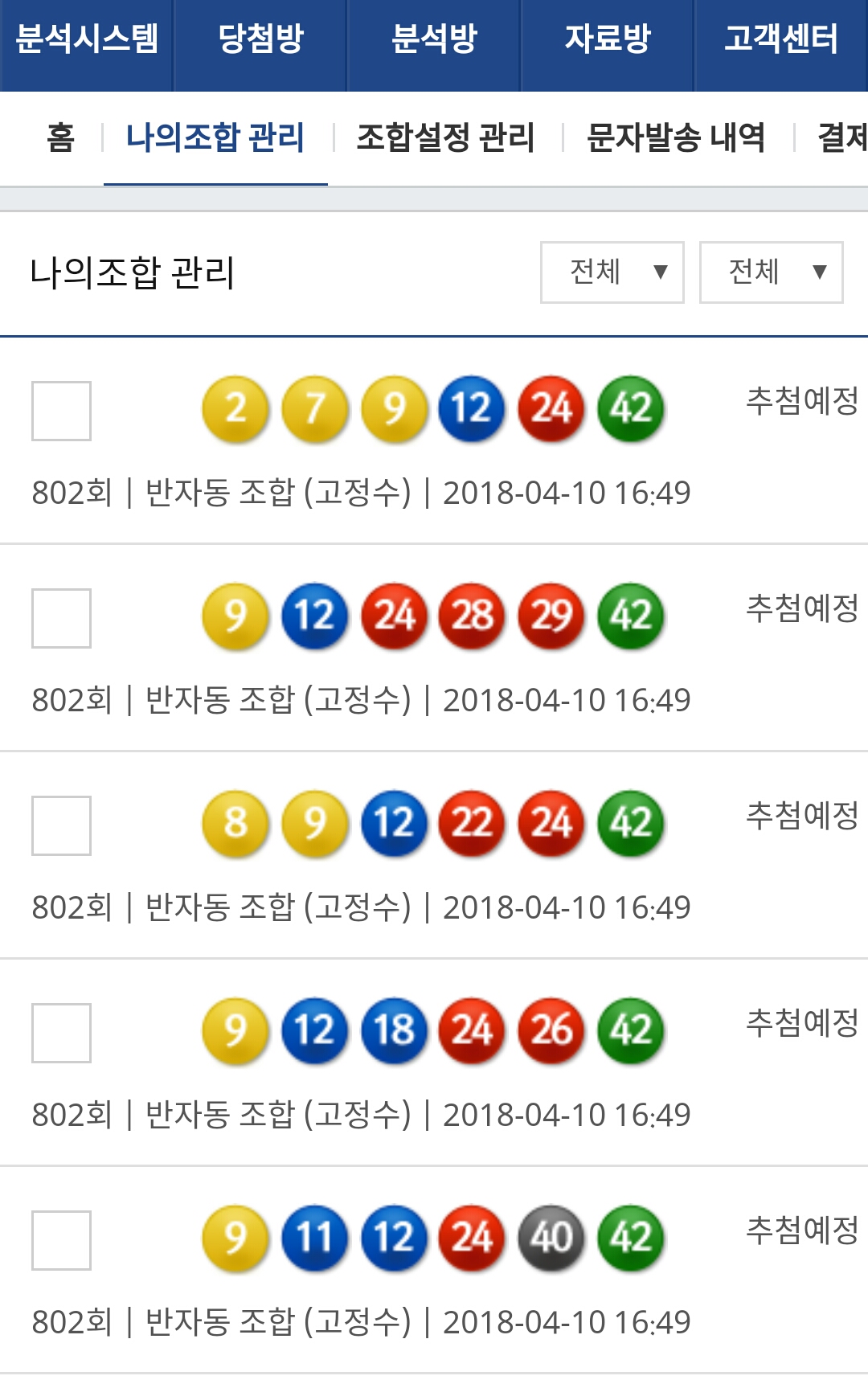Check the box for combination 2, 7, 9, 12, 24, 42
This screenshot has height=1384, width=868.
click(x=61, y=411)
